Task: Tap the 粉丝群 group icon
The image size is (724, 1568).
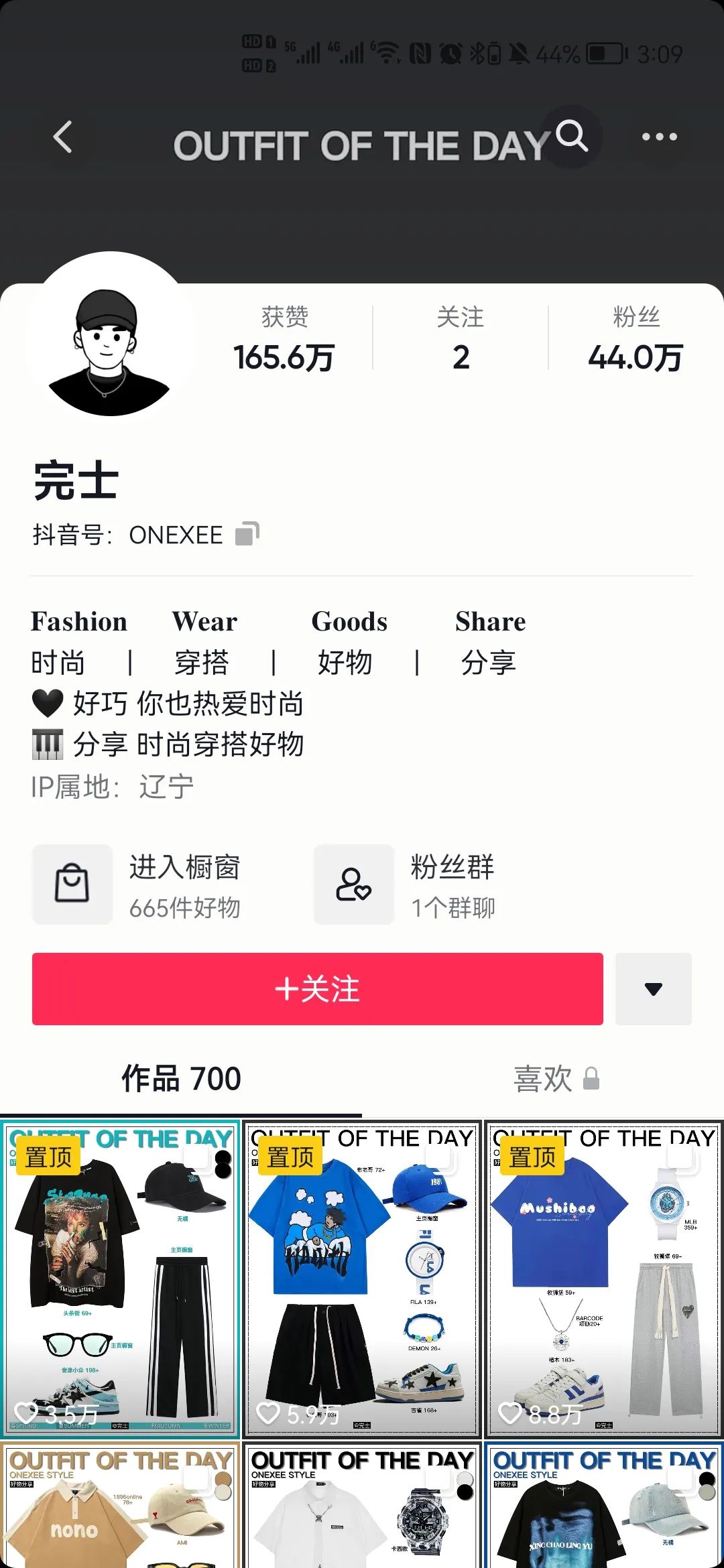Action: point(354,885)
